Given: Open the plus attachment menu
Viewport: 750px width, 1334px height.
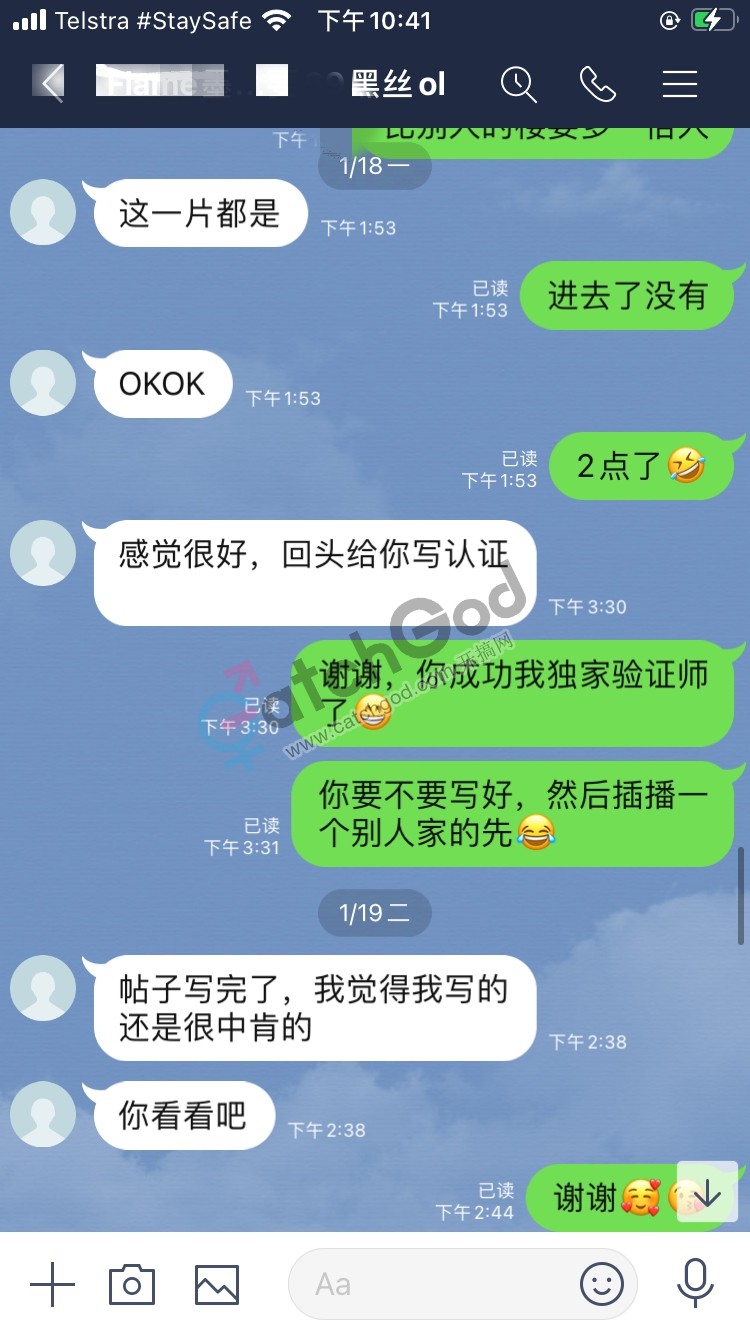Looking at the screenshot, I should tap(52, 1284).
